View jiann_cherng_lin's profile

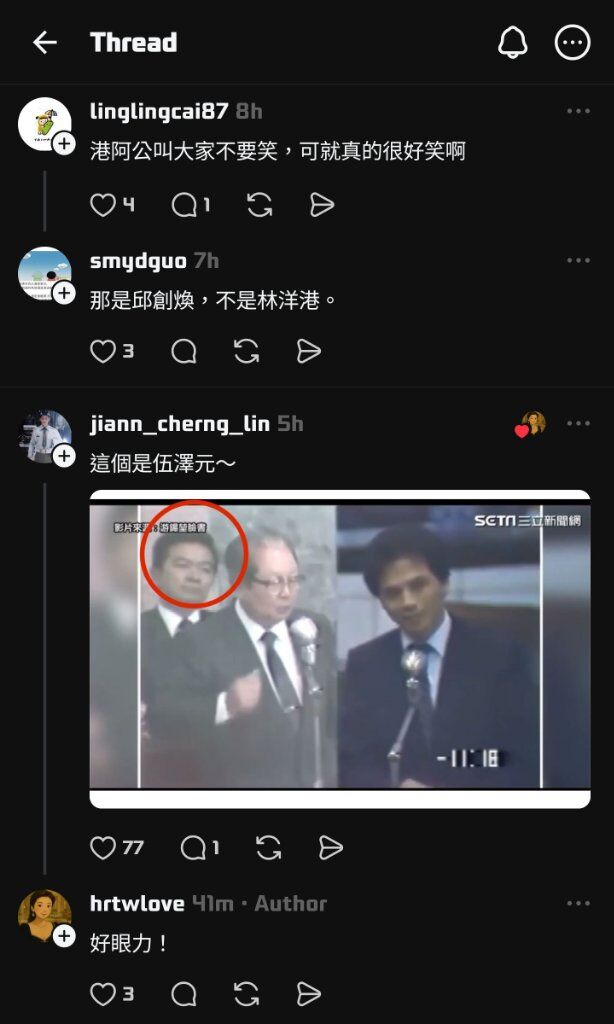pos(179,424)
